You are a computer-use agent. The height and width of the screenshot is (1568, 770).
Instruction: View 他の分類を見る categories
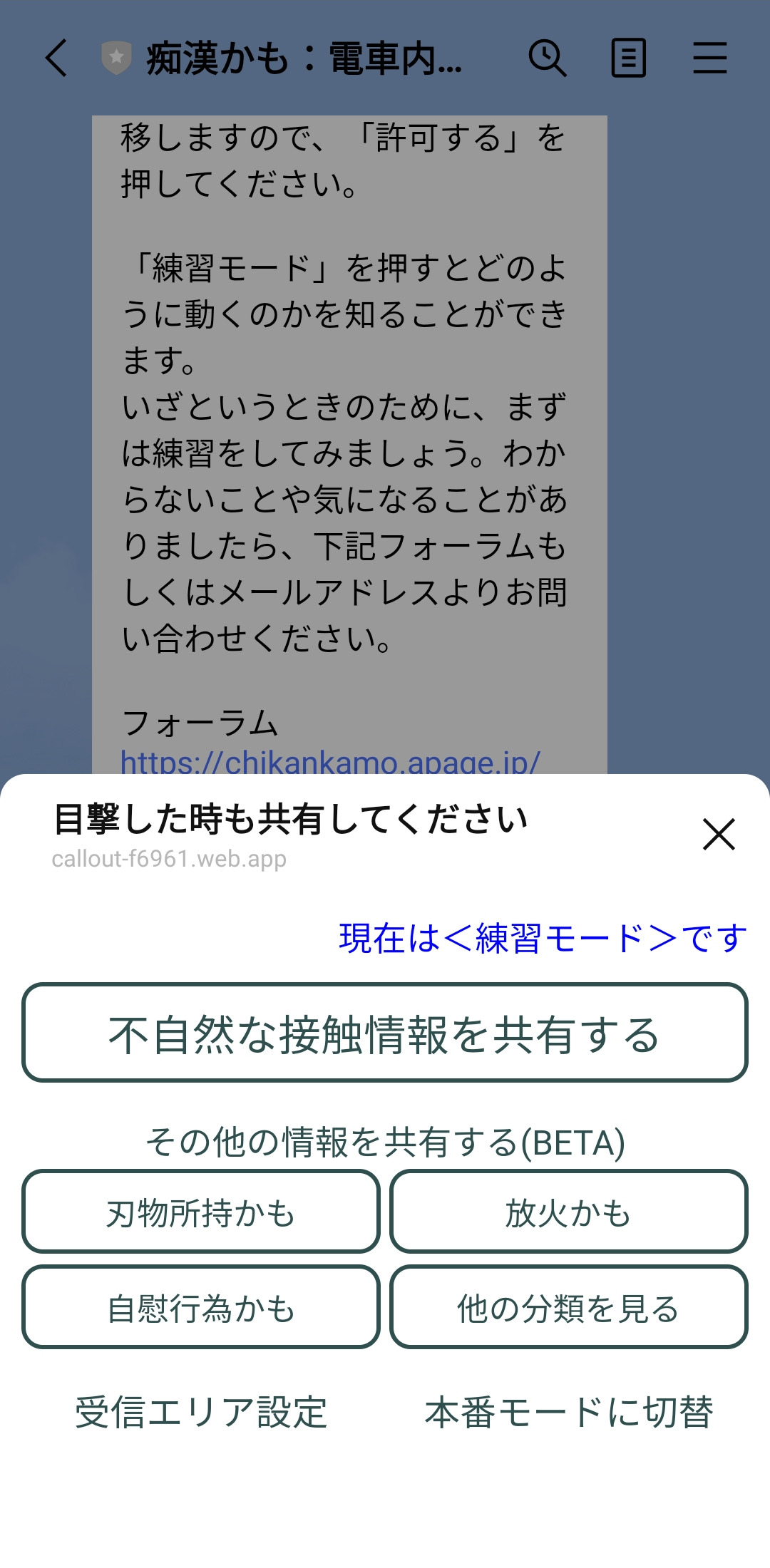pos(568,1307)
